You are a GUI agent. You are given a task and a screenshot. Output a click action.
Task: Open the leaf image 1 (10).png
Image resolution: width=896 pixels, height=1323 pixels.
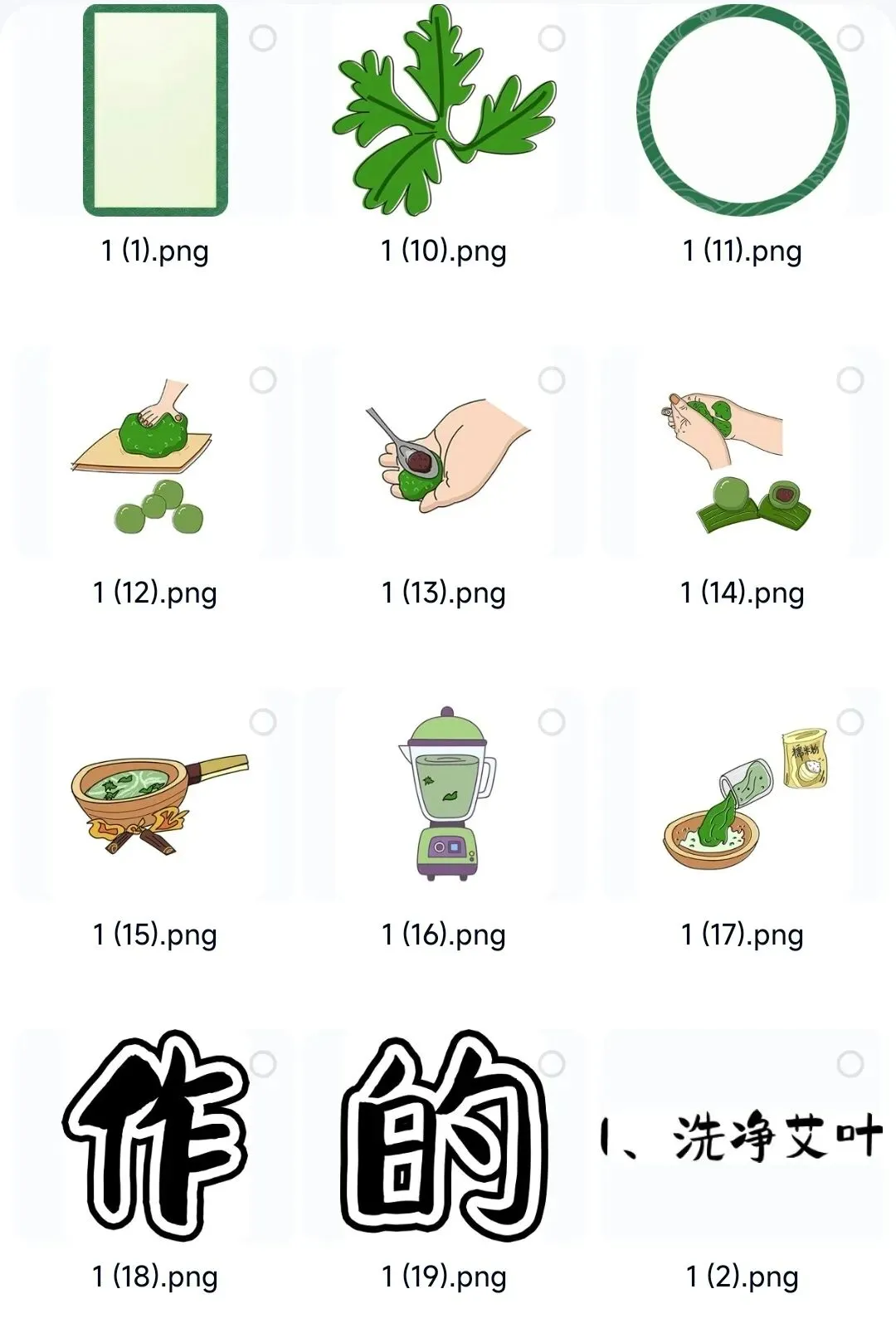[x=444, y=110]
